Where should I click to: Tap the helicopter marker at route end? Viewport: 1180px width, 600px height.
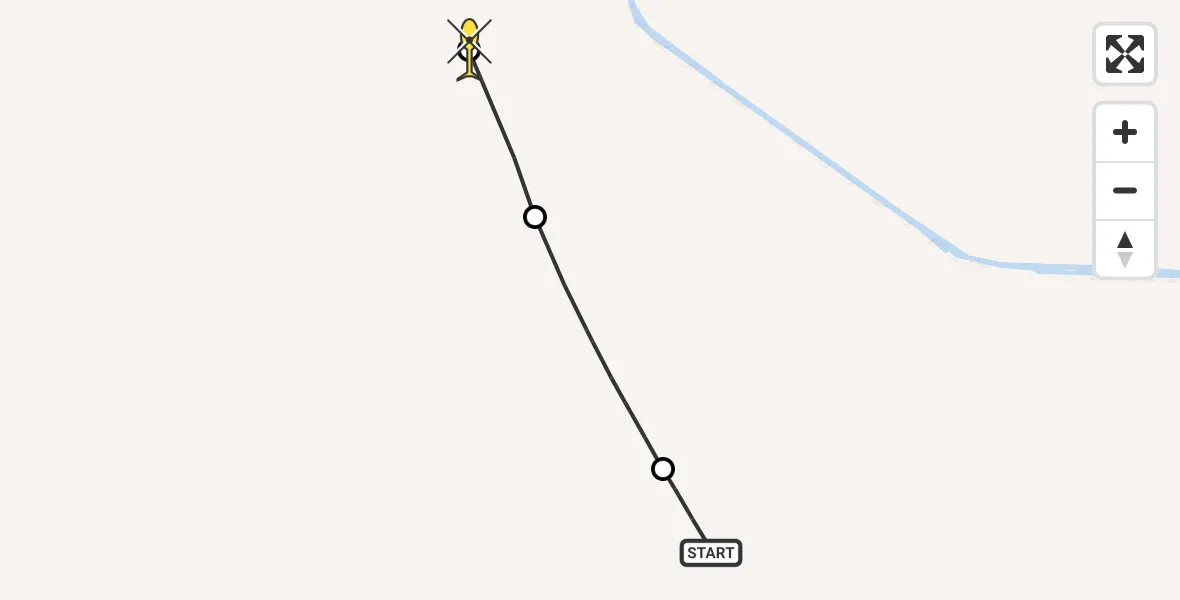pos(469,47)
